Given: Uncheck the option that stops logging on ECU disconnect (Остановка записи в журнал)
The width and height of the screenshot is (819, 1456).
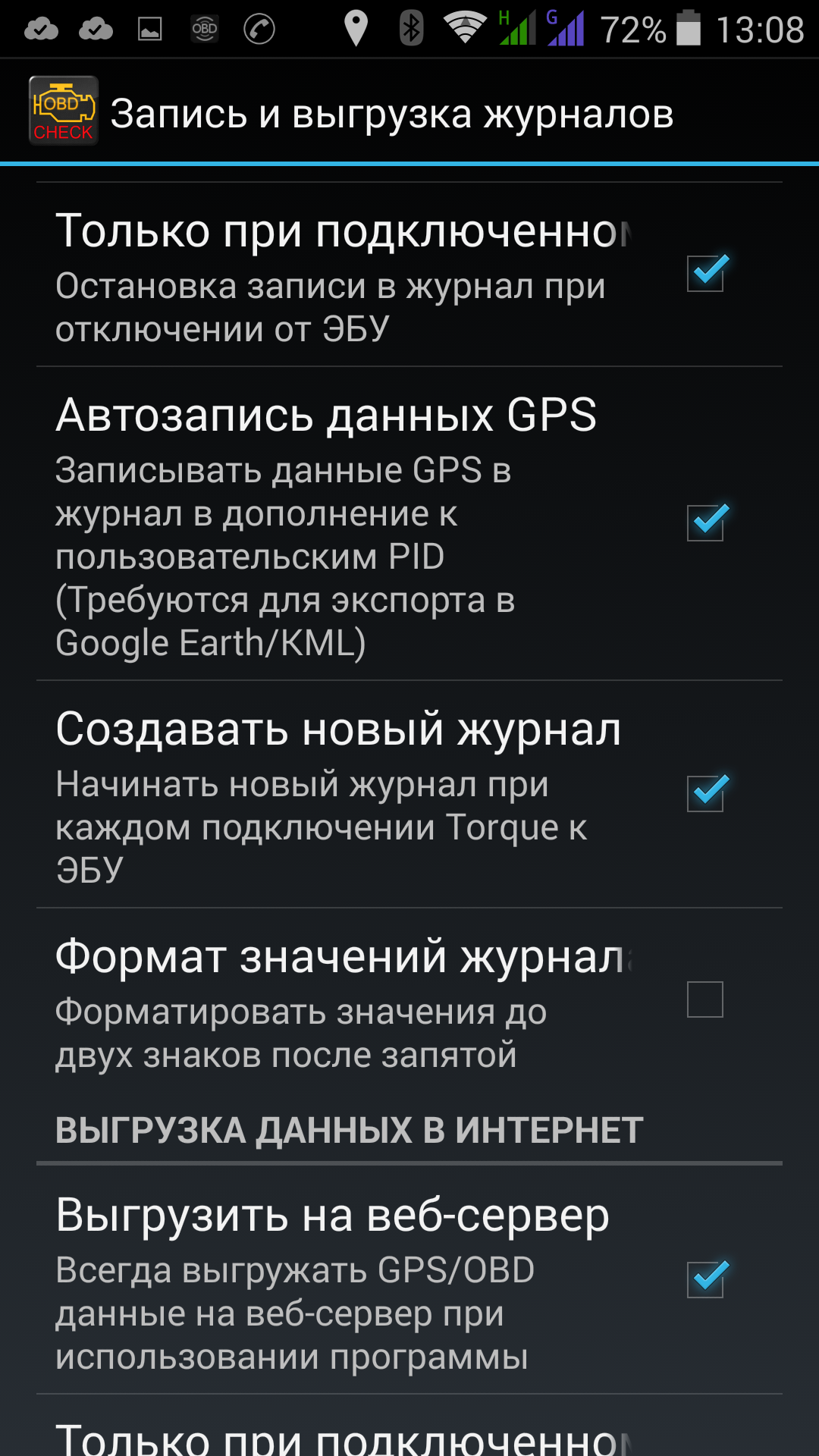Looking at the screenshot, I should (705, 273).
